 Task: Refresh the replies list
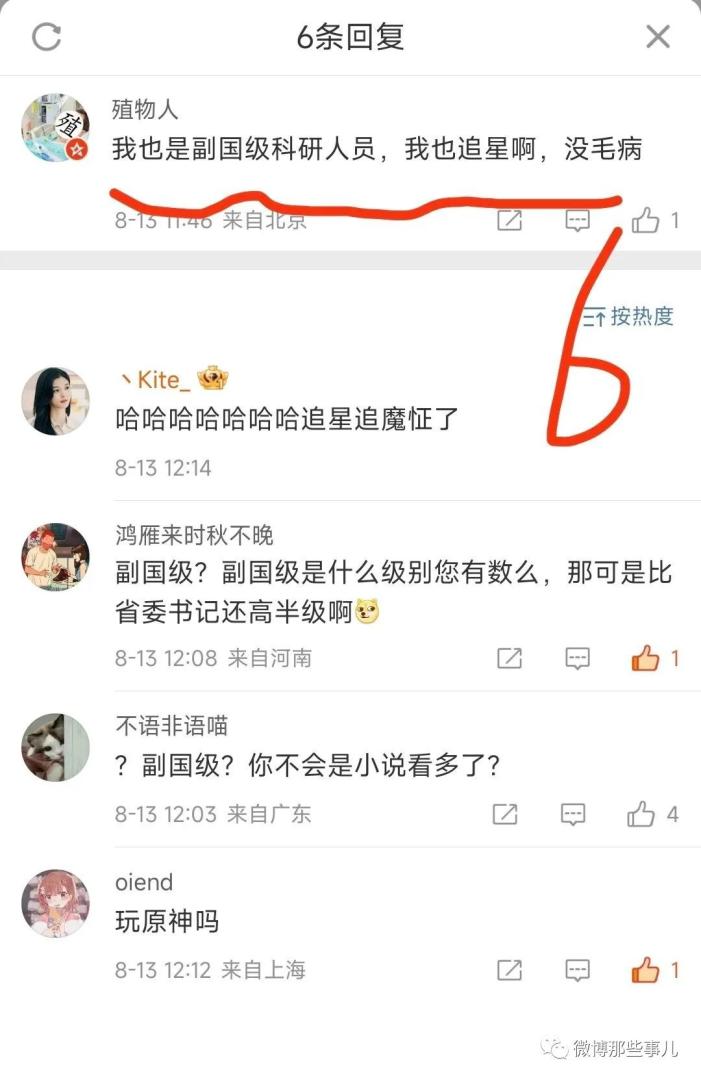click(47, 37)
